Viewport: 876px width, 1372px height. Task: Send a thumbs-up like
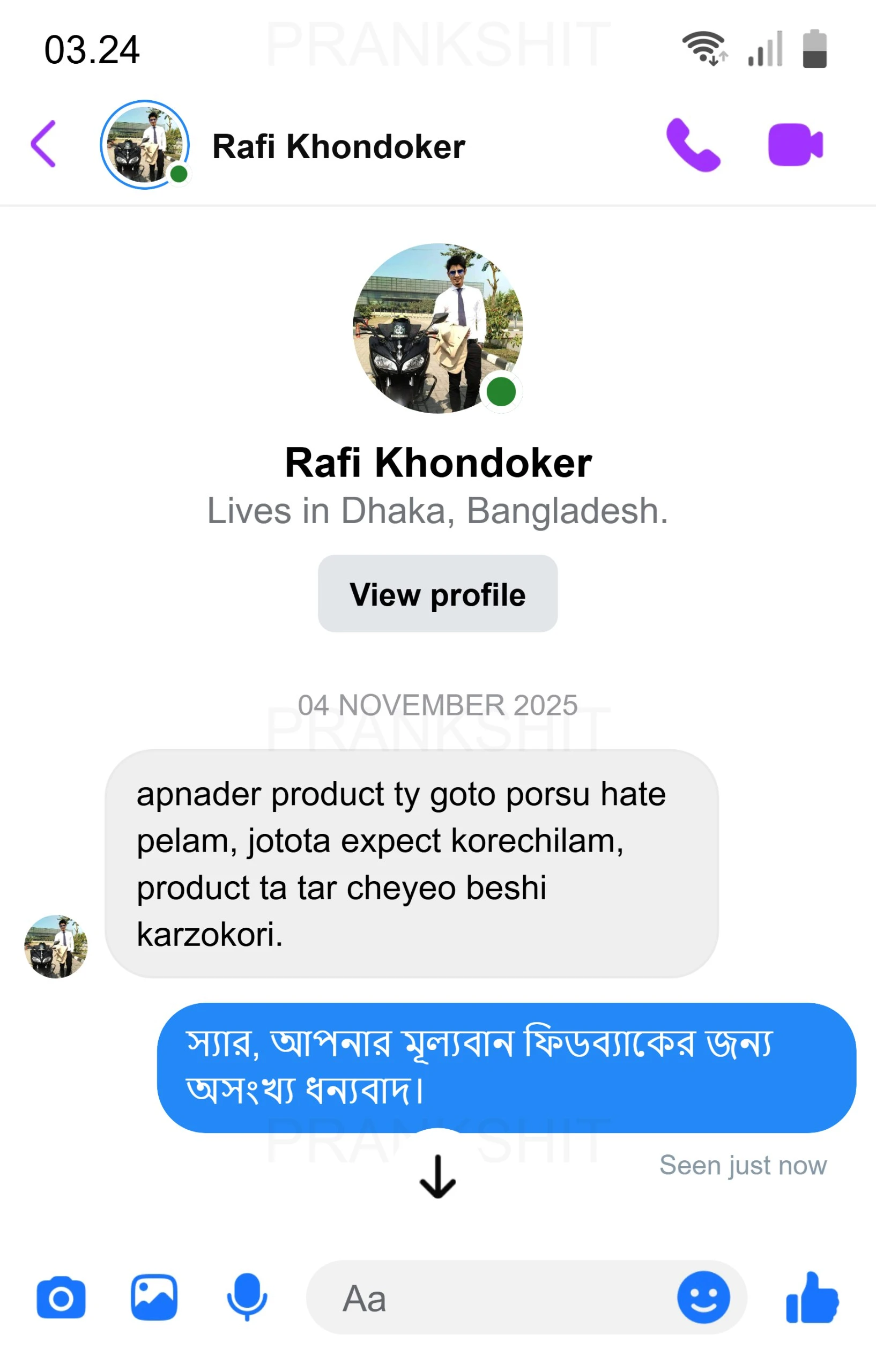coord(811,1298)
